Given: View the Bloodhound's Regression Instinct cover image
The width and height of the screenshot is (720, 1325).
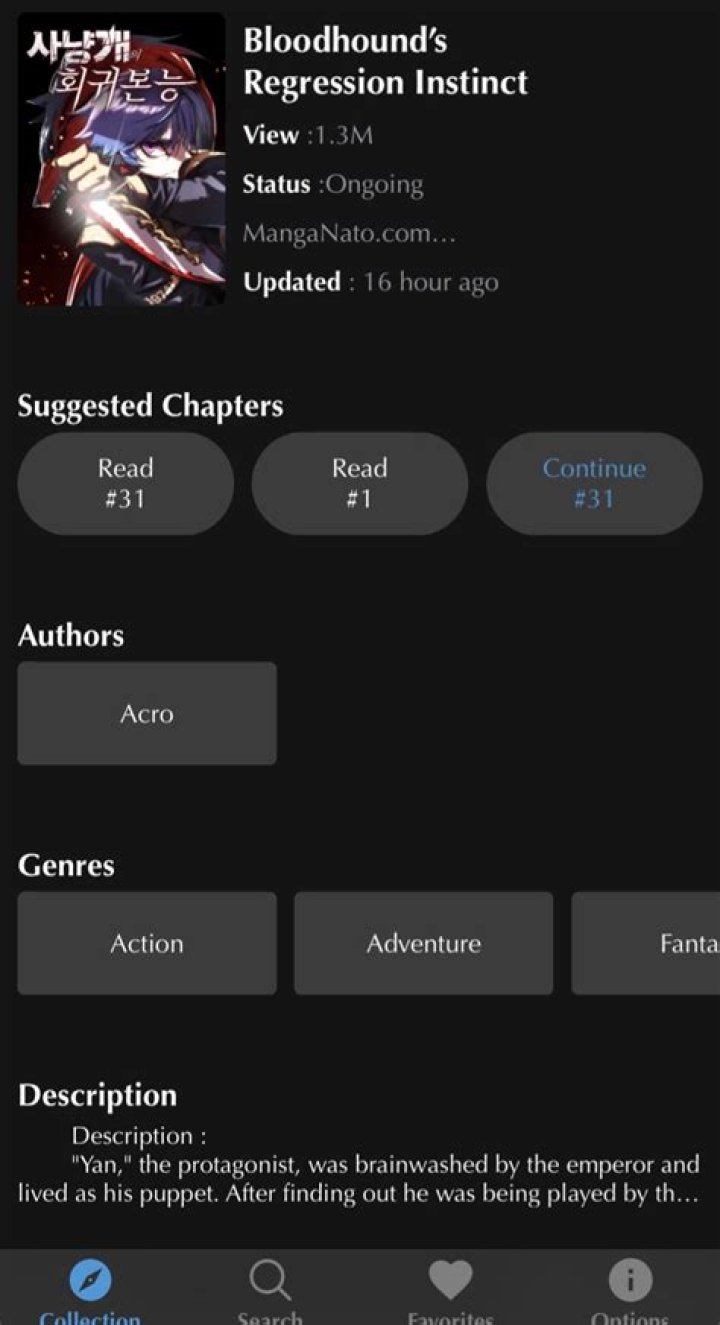Looking at the screenshot, I should (x=121, y=159).
